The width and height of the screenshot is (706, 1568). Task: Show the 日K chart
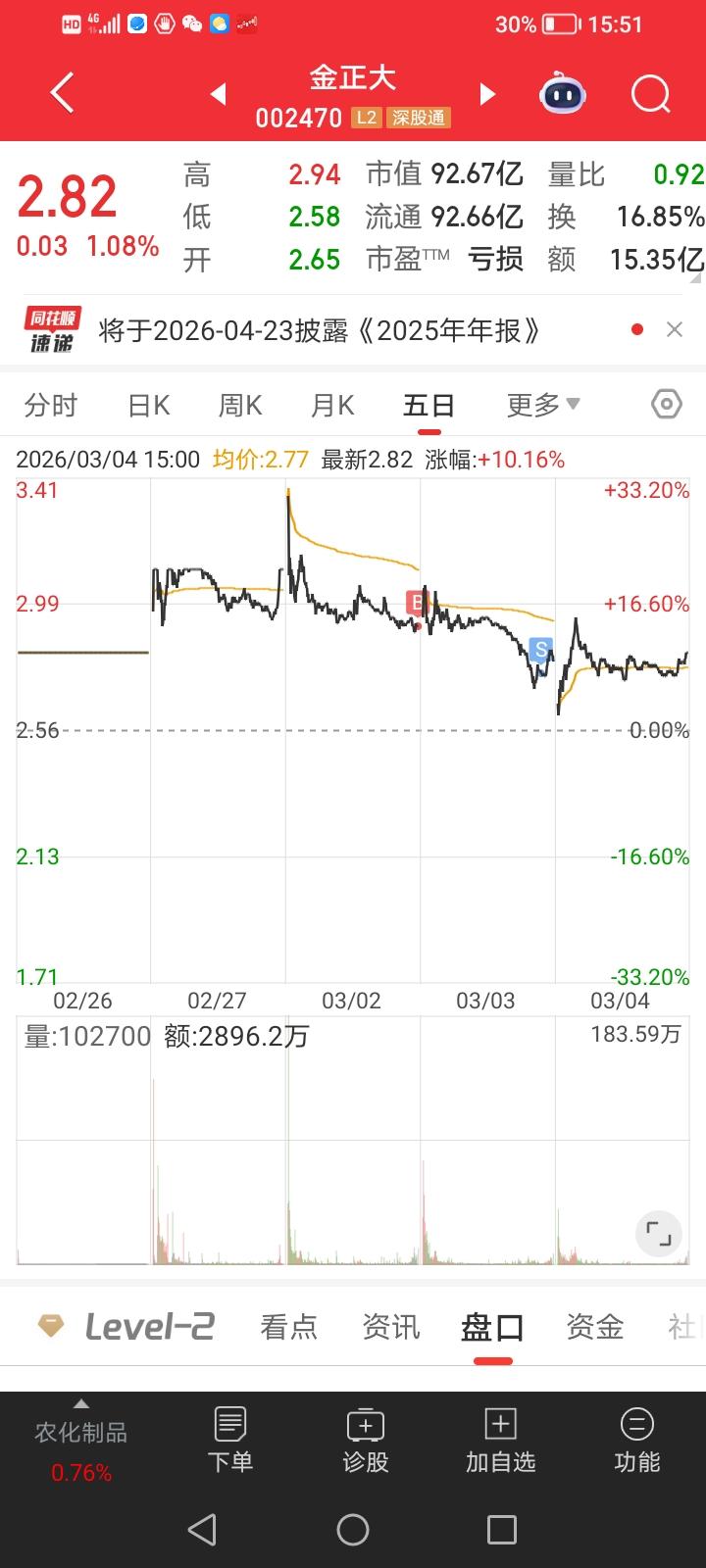pos(149,405)
